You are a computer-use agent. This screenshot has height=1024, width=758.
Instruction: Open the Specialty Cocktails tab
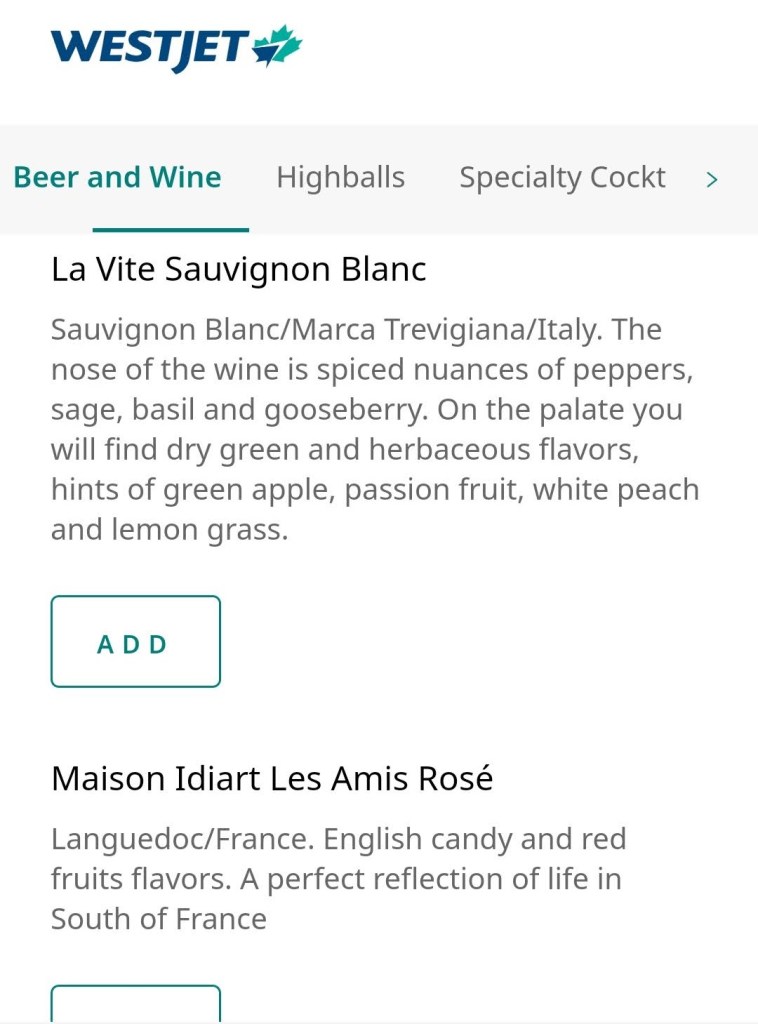coord(562,177)
